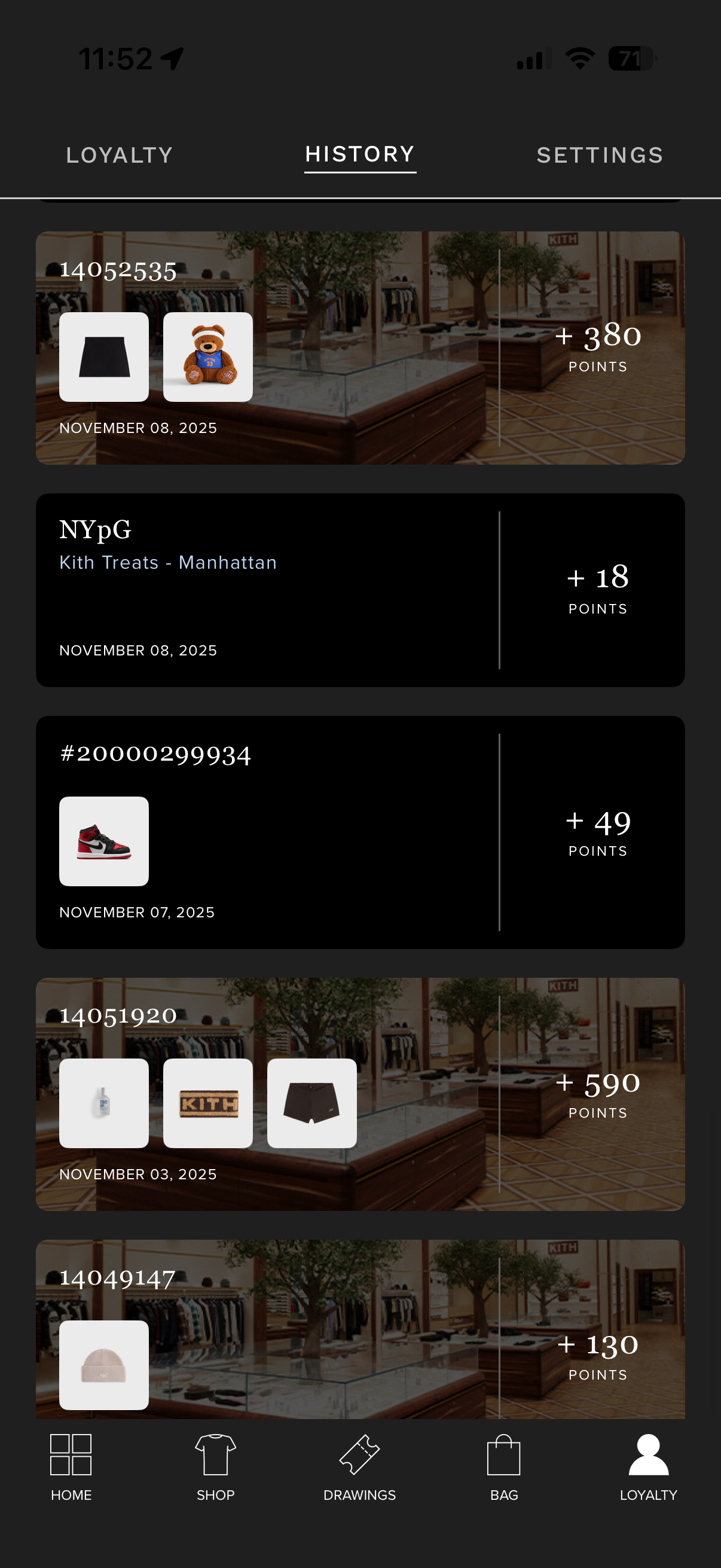The width and height of the screenshot is (721, 1568).
Task: Open order 14051920 with 590 points
Action: click(x=360, y=1094)
